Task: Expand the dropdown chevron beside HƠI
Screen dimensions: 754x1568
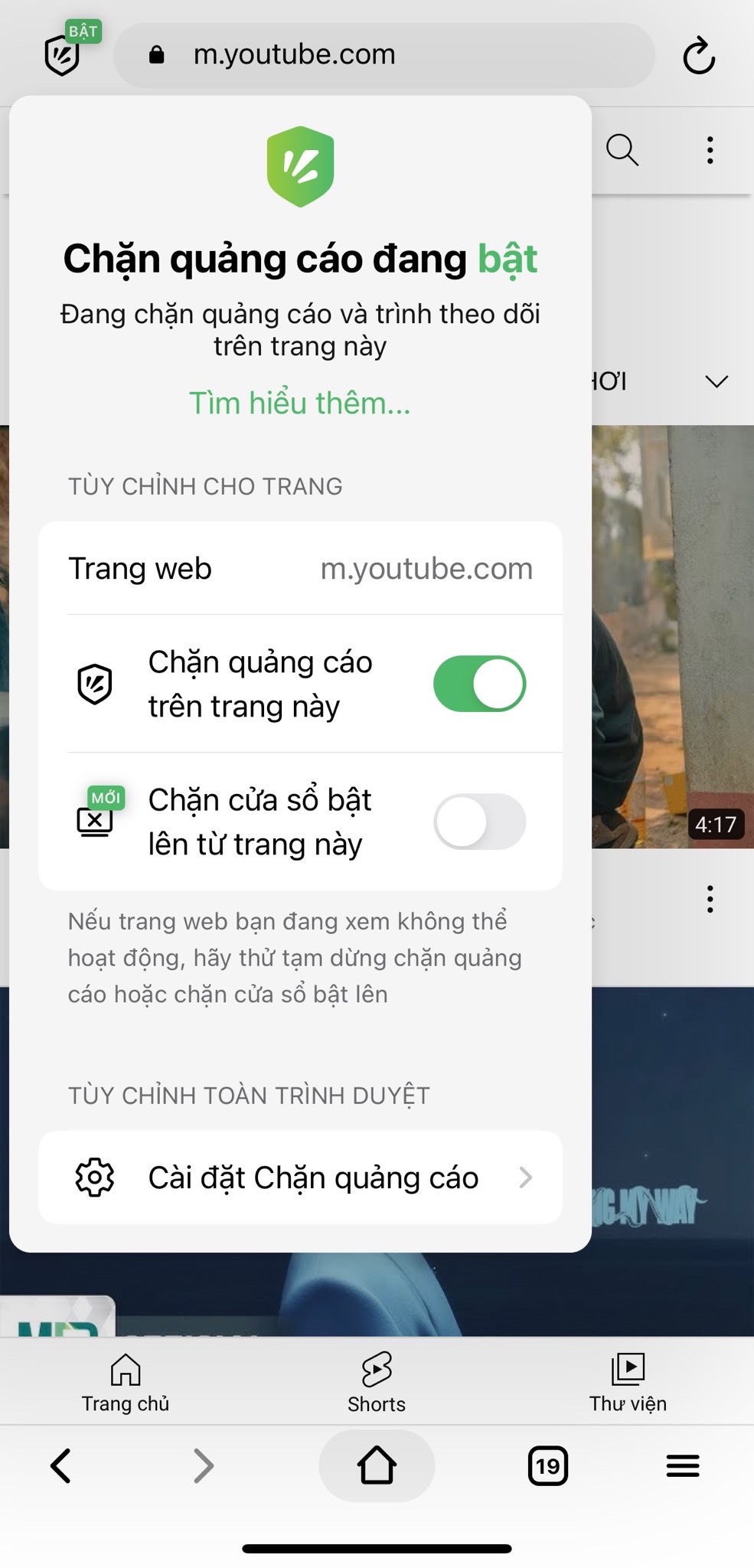Action: [716, 381]
